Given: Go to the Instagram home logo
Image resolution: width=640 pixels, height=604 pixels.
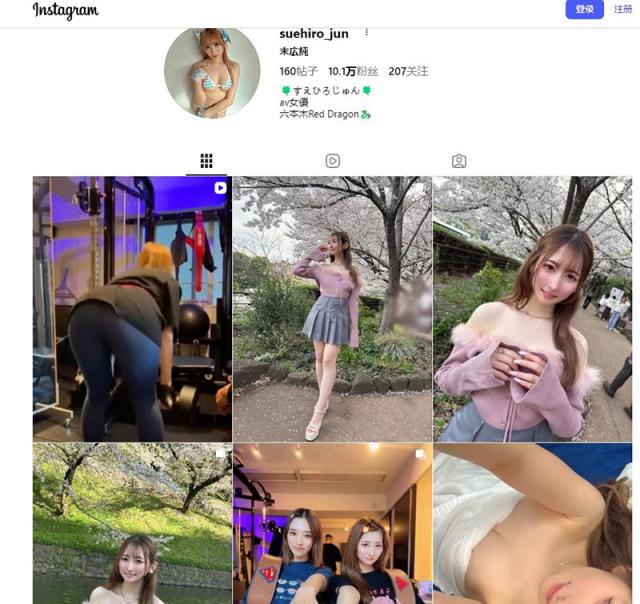Looking at the screenshot, I should (66, 11).
